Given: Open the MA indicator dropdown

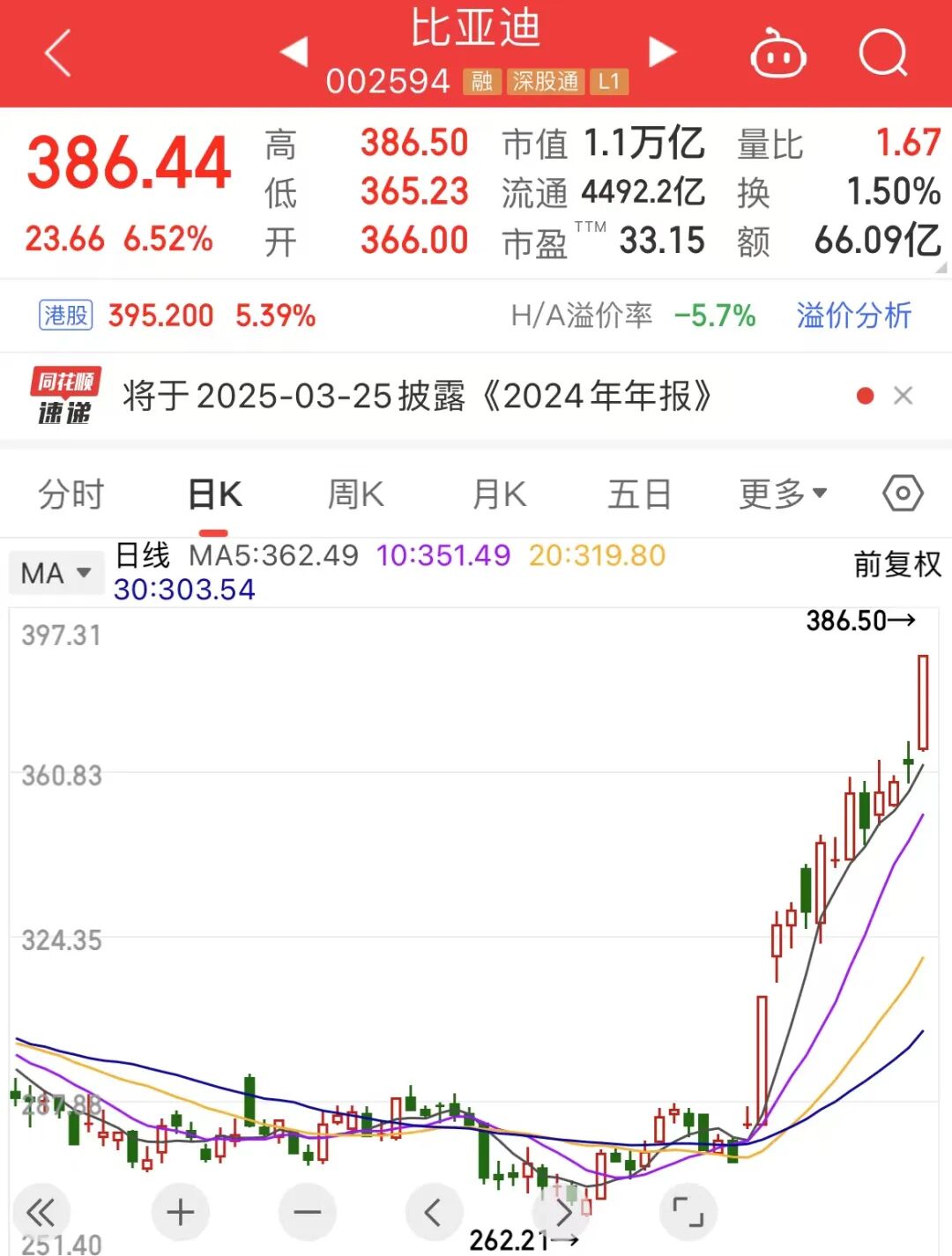Looking at the screenshot, I should pos(56,573).
